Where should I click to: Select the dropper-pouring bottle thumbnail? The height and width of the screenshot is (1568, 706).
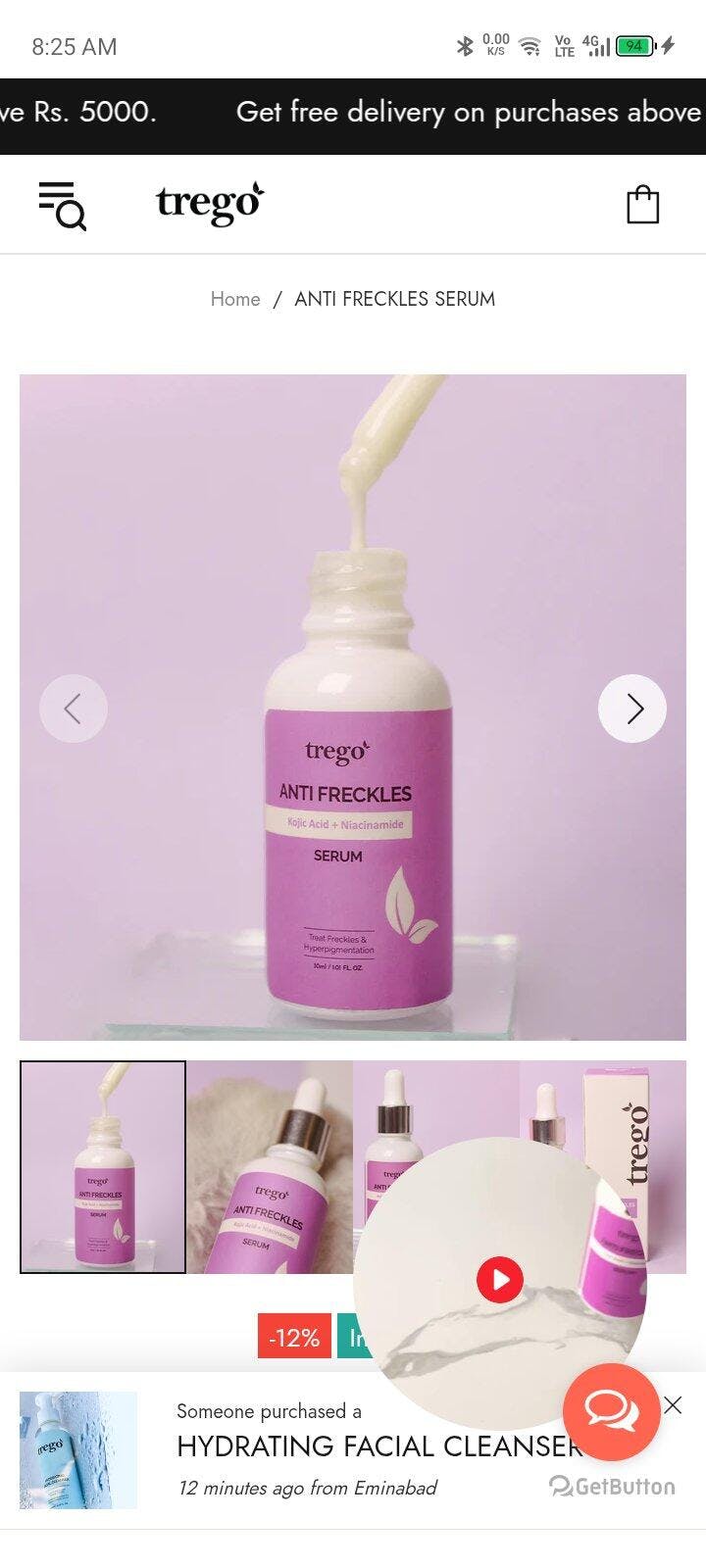(x=103, y=1167)
